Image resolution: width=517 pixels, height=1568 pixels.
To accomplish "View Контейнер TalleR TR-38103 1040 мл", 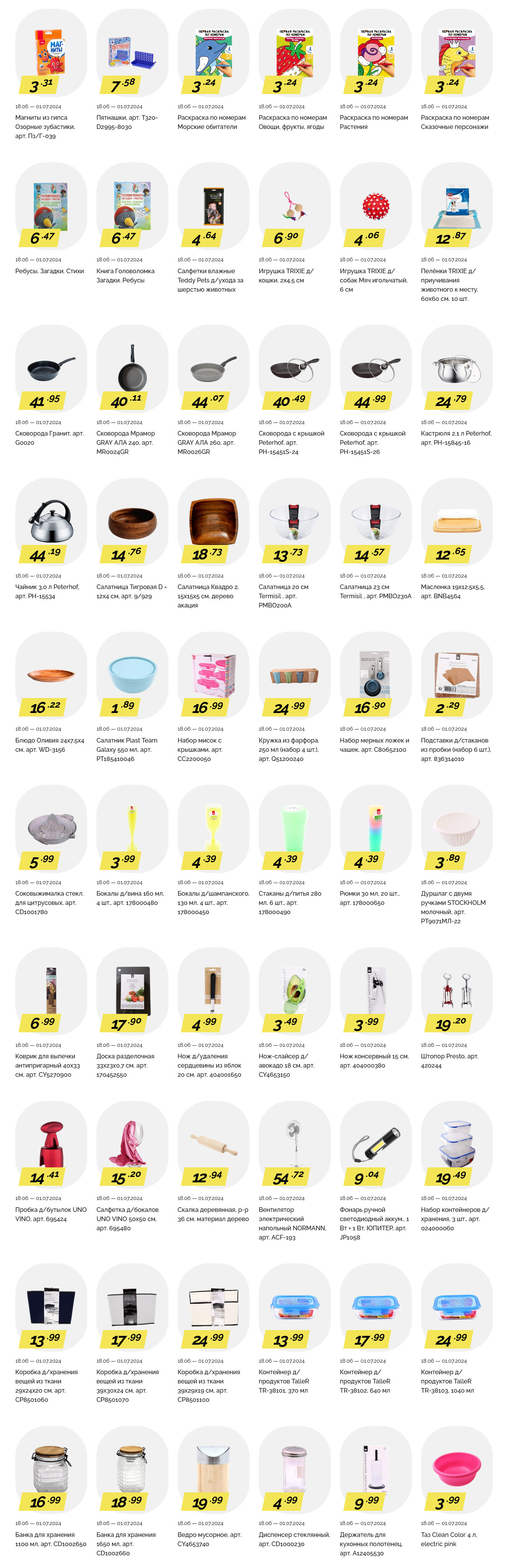I will pyautogui.click(x=456, y=1307).
